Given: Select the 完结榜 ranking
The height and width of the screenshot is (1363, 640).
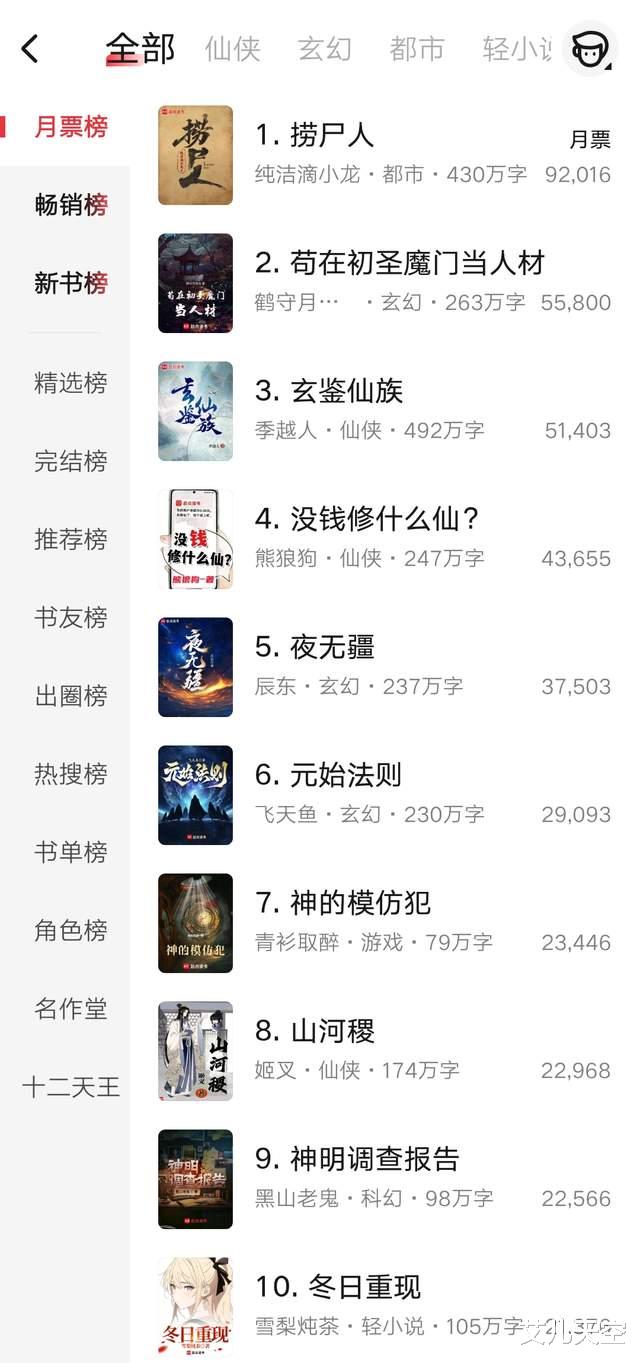Looking at the screenshot, I should 70,461.
